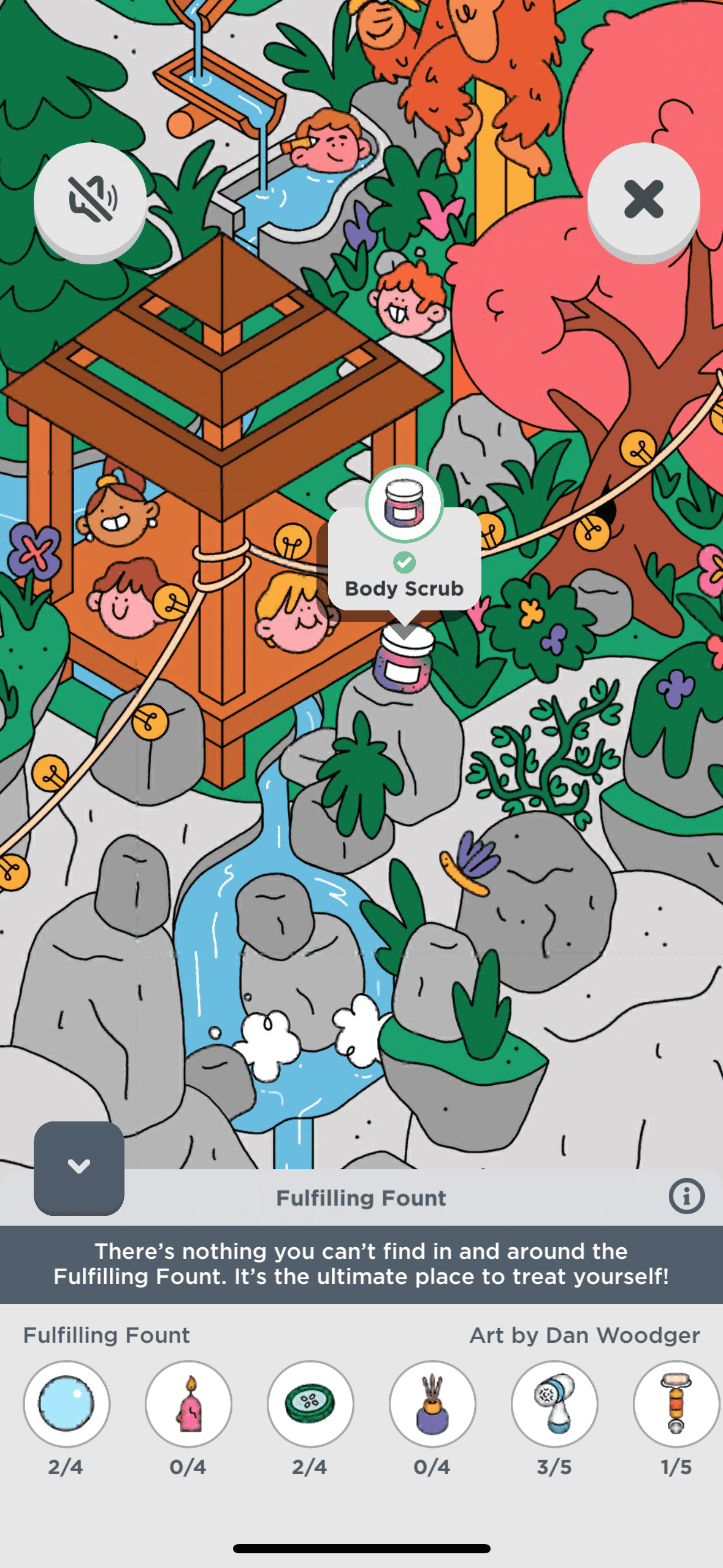Select the reed diffuser item showing 0/4
This screenshot has height=1568, width=723.
(432, 1404)
